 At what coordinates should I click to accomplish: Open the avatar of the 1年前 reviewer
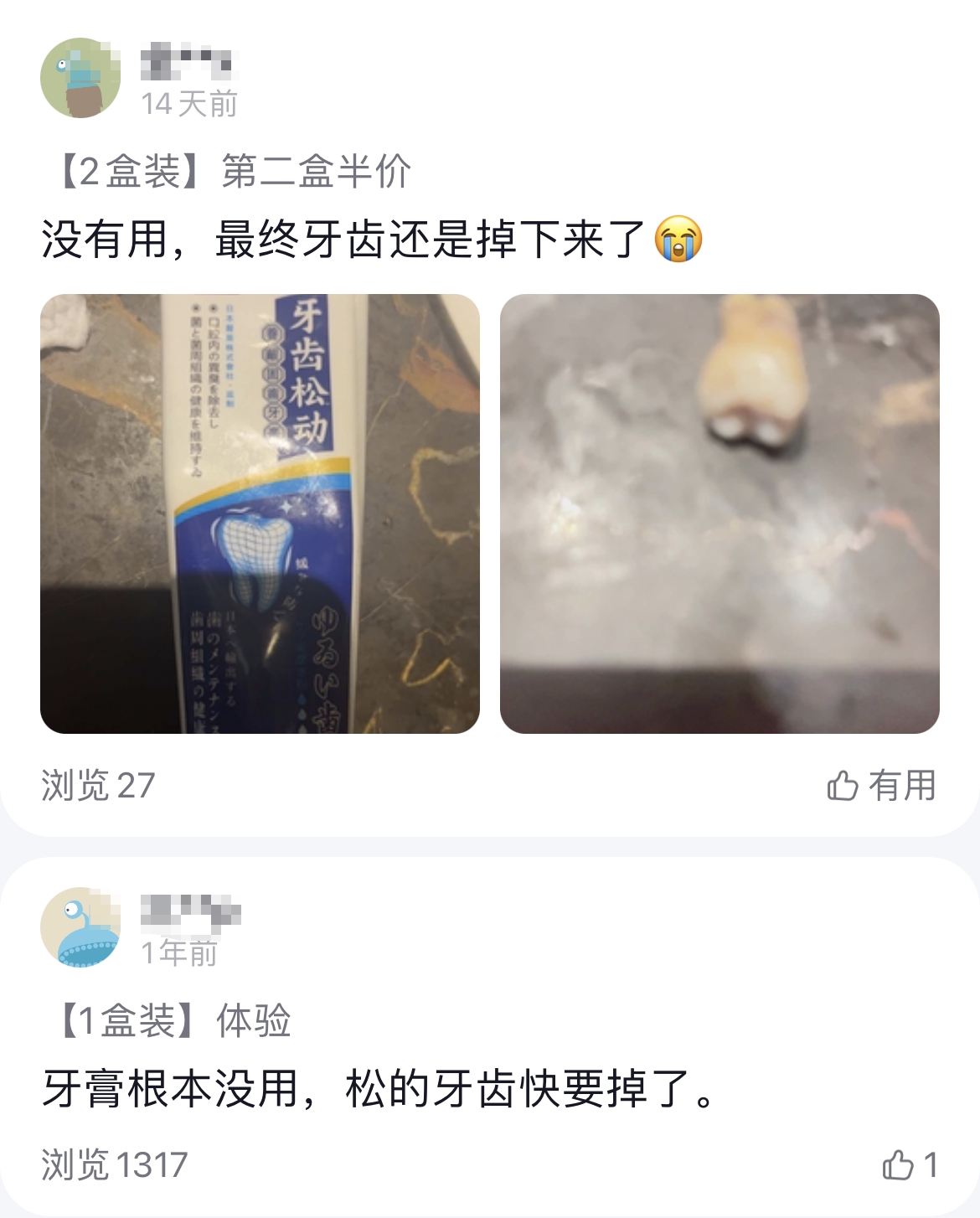tap(80, 927)
